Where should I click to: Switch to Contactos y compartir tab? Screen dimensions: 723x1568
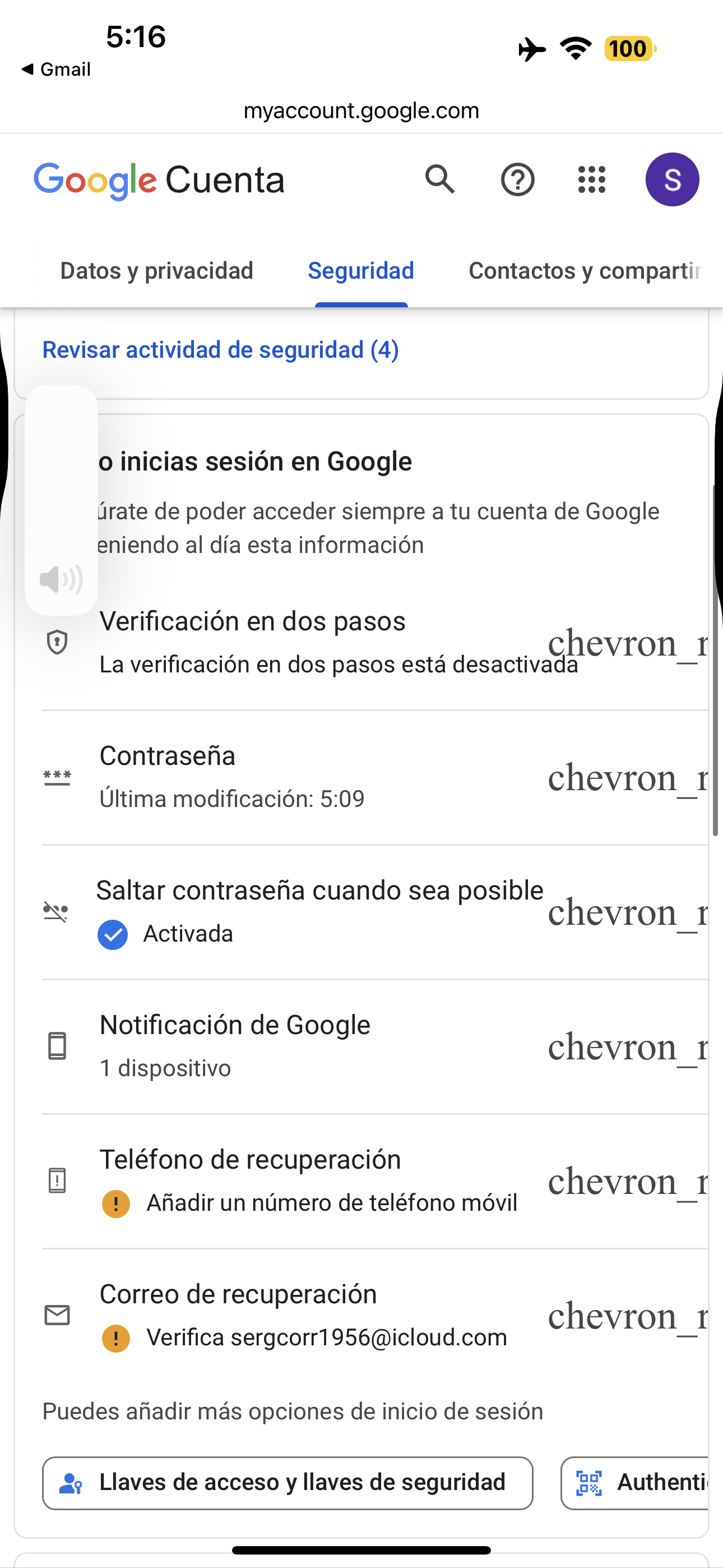[x=586, y=271]
